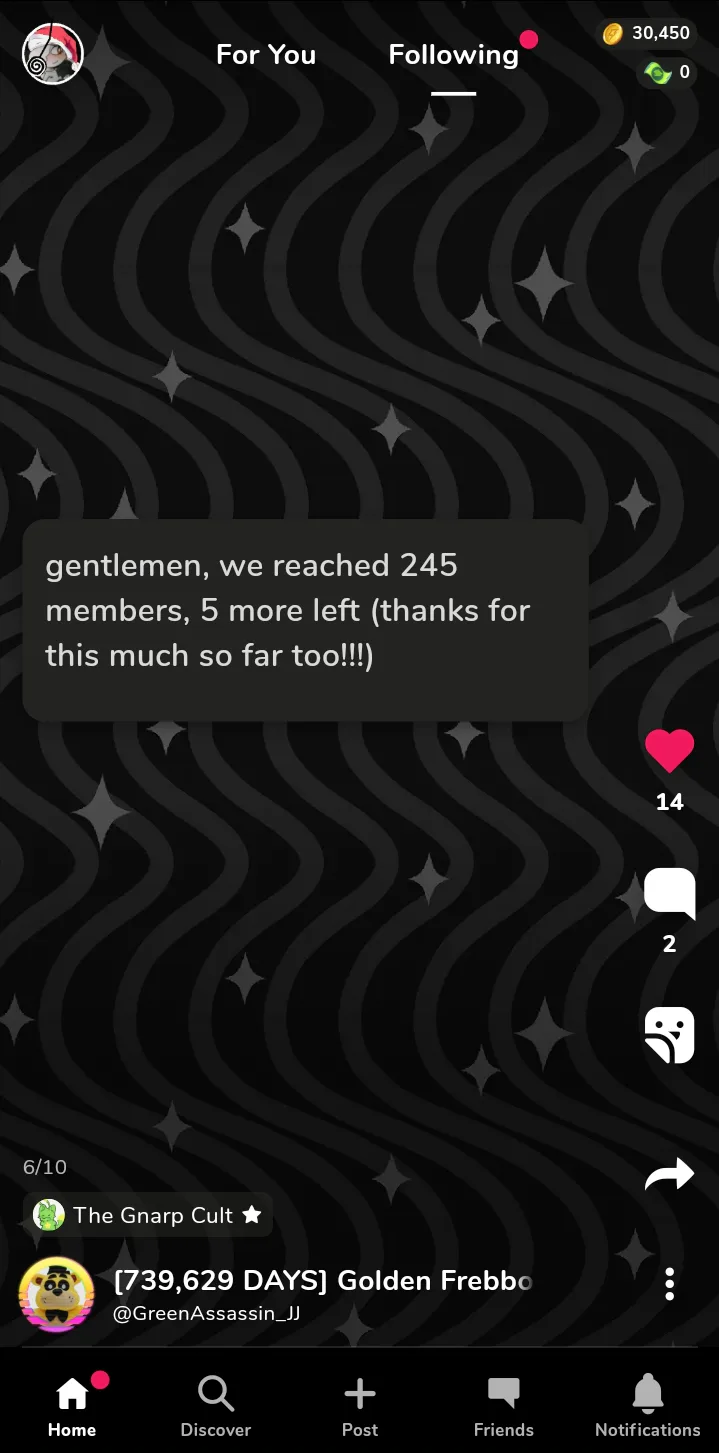Create a new post

360,1405
